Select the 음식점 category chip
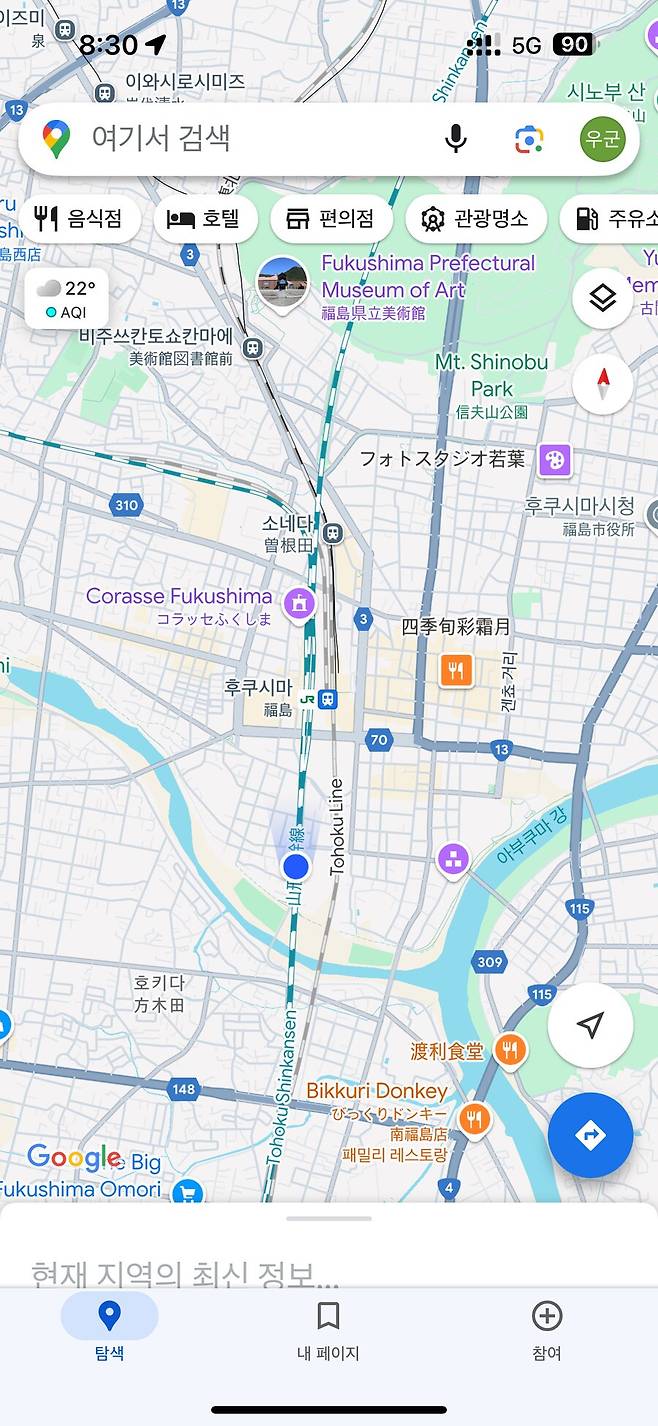 click(80, 219)
